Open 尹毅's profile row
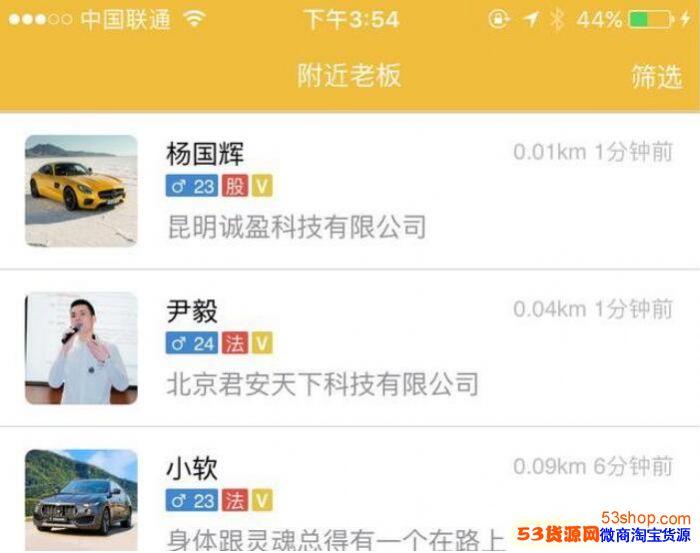 pos(350,348)
